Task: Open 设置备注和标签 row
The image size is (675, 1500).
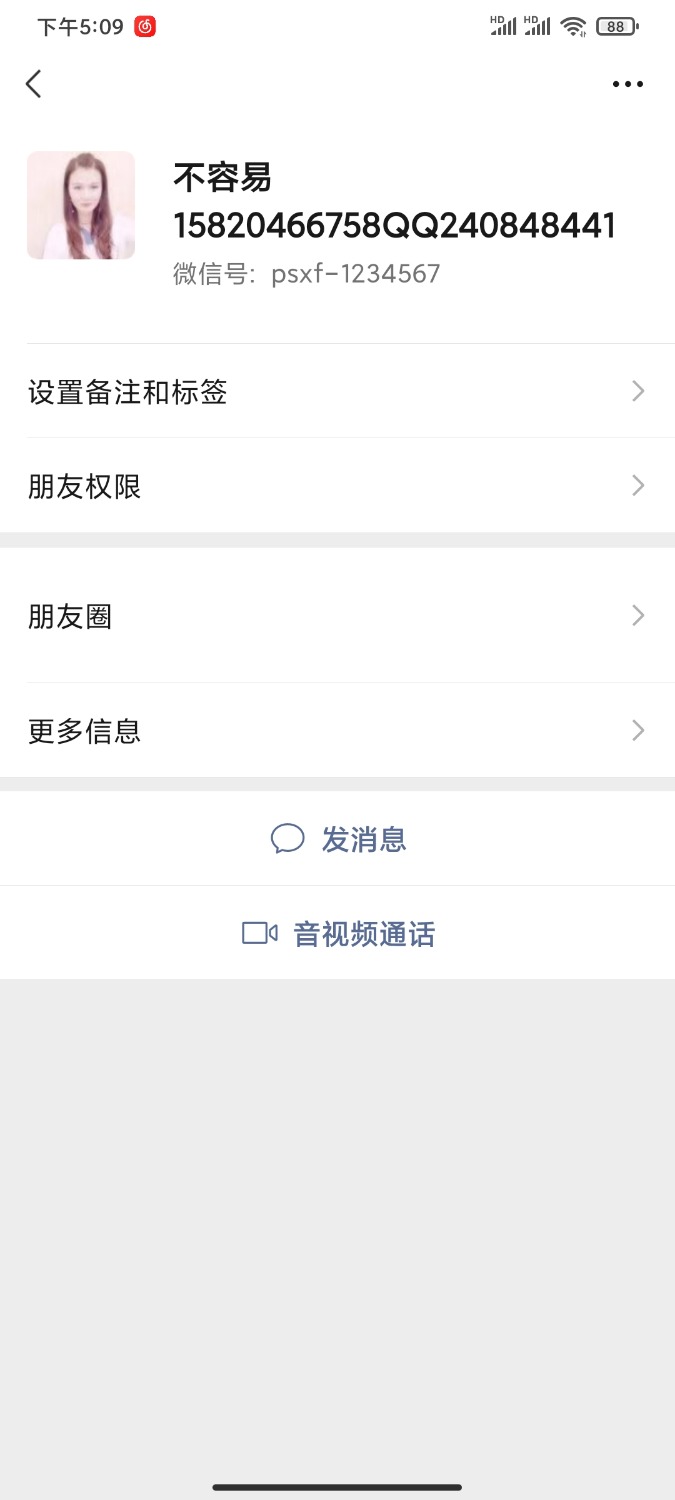Action: pos(337,392)
